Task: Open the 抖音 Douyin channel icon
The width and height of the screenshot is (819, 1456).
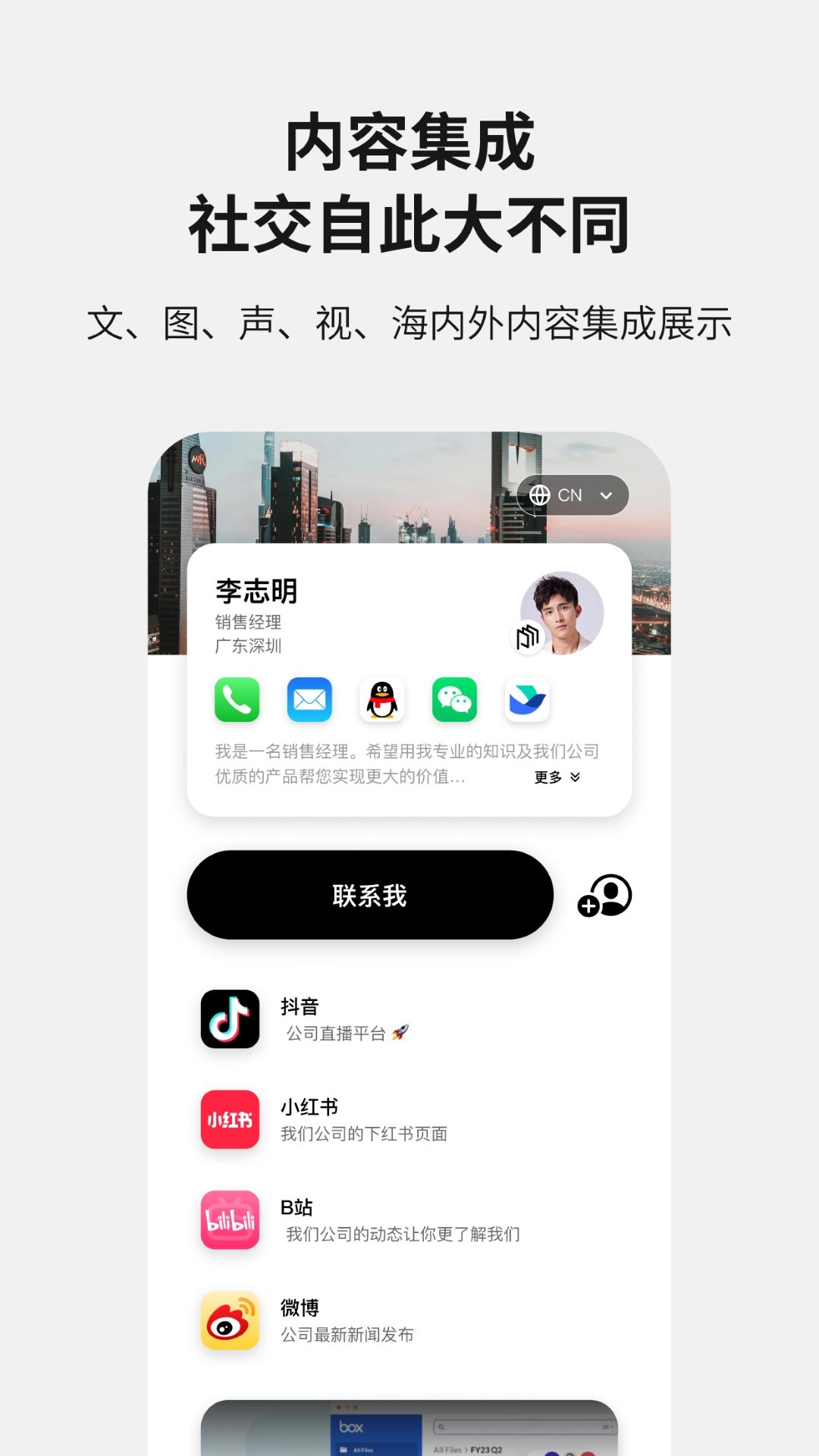Action: tap(230, 1020)
